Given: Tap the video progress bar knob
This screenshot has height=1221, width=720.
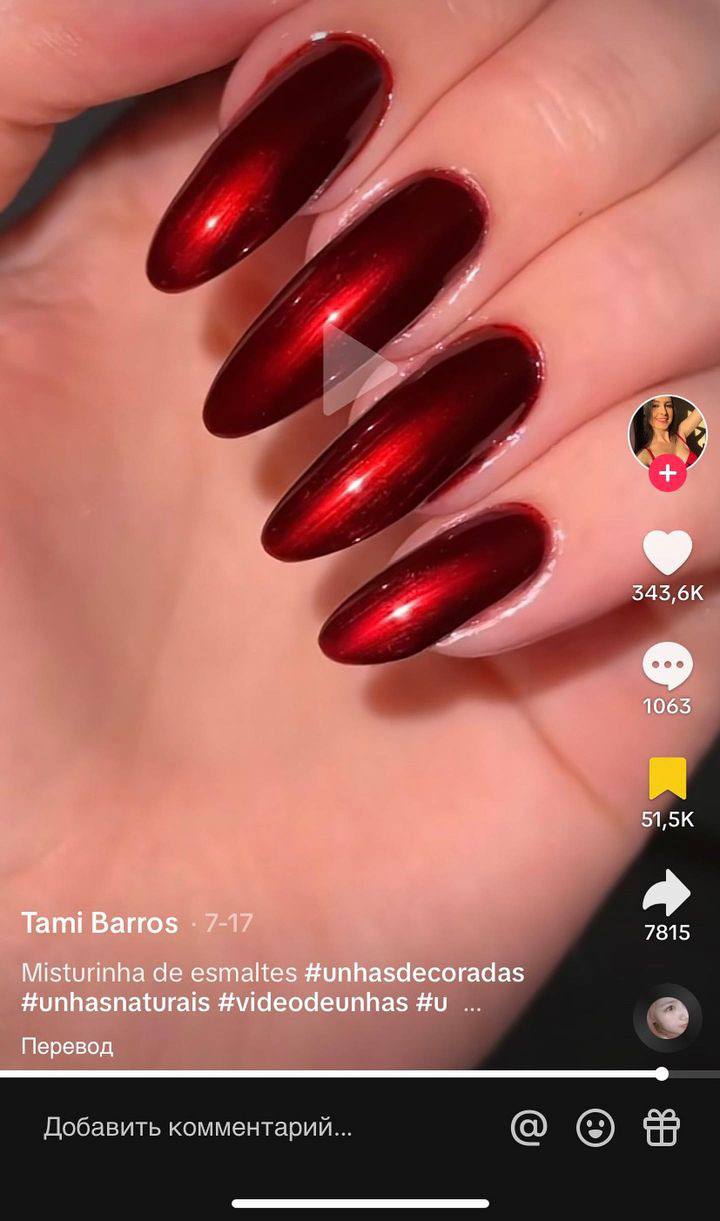Looking at the screenshot, I should tap(661, 1074).
